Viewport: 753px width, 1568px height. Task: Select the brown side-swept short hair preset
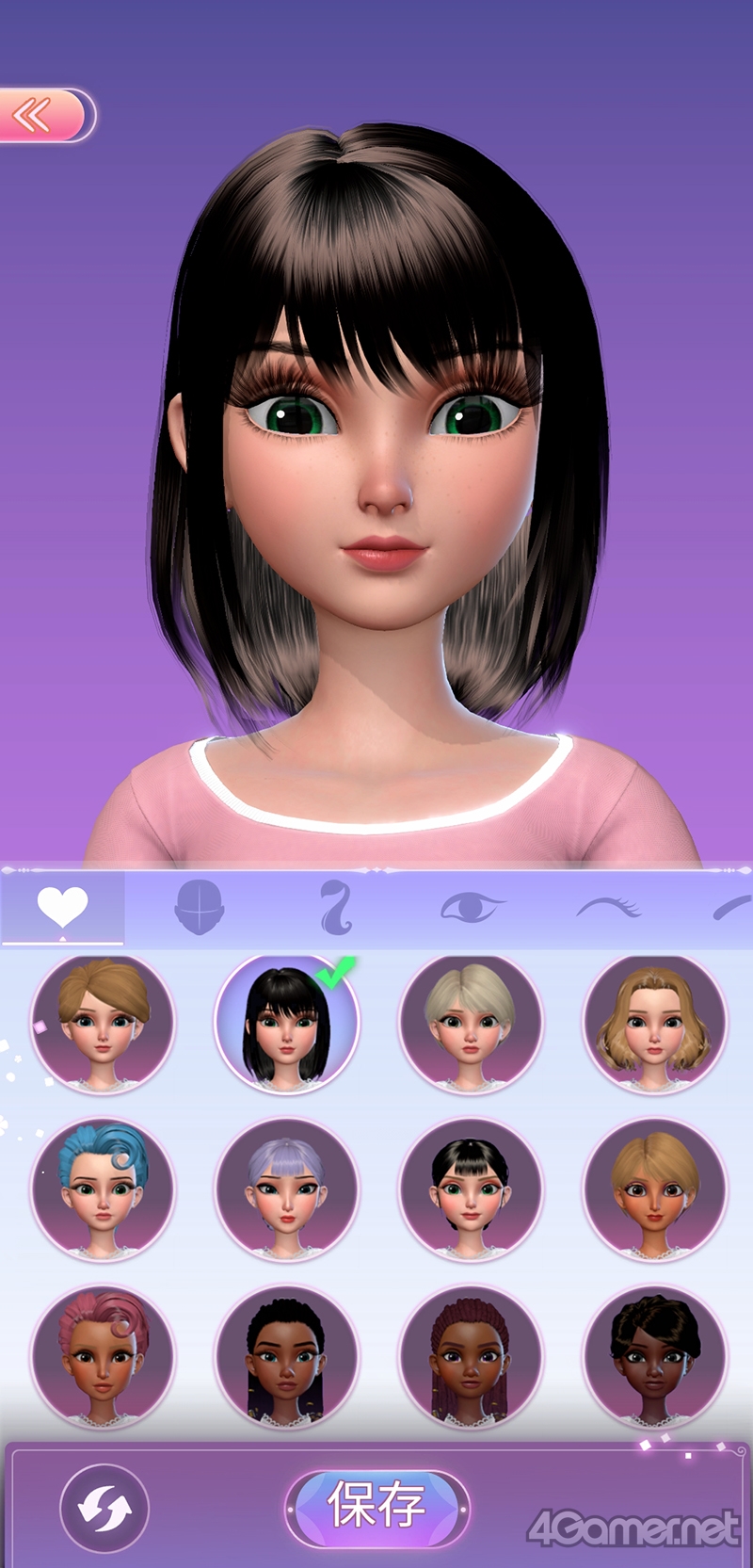(103, 1024)
